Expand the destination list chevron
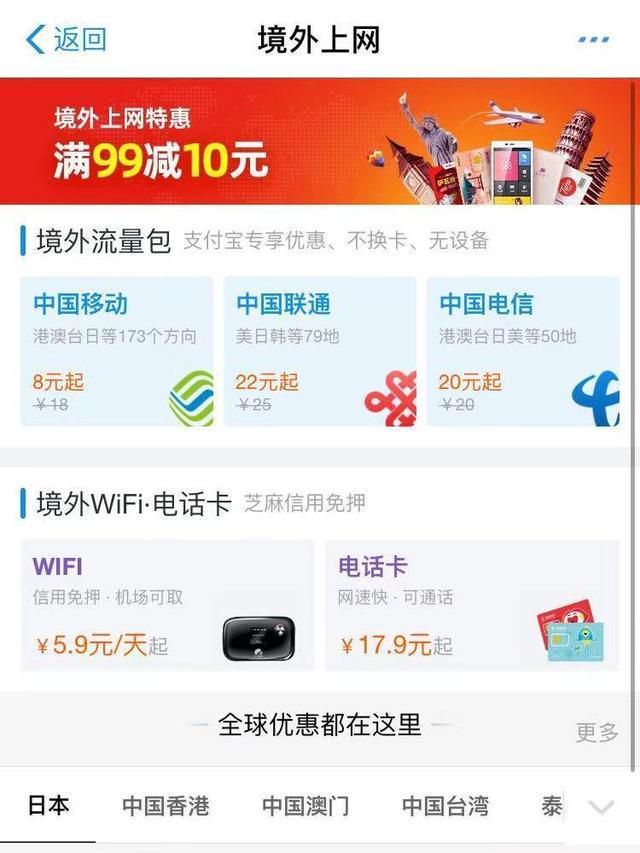Viewport: 640px width, 853px height. point(601,807)
